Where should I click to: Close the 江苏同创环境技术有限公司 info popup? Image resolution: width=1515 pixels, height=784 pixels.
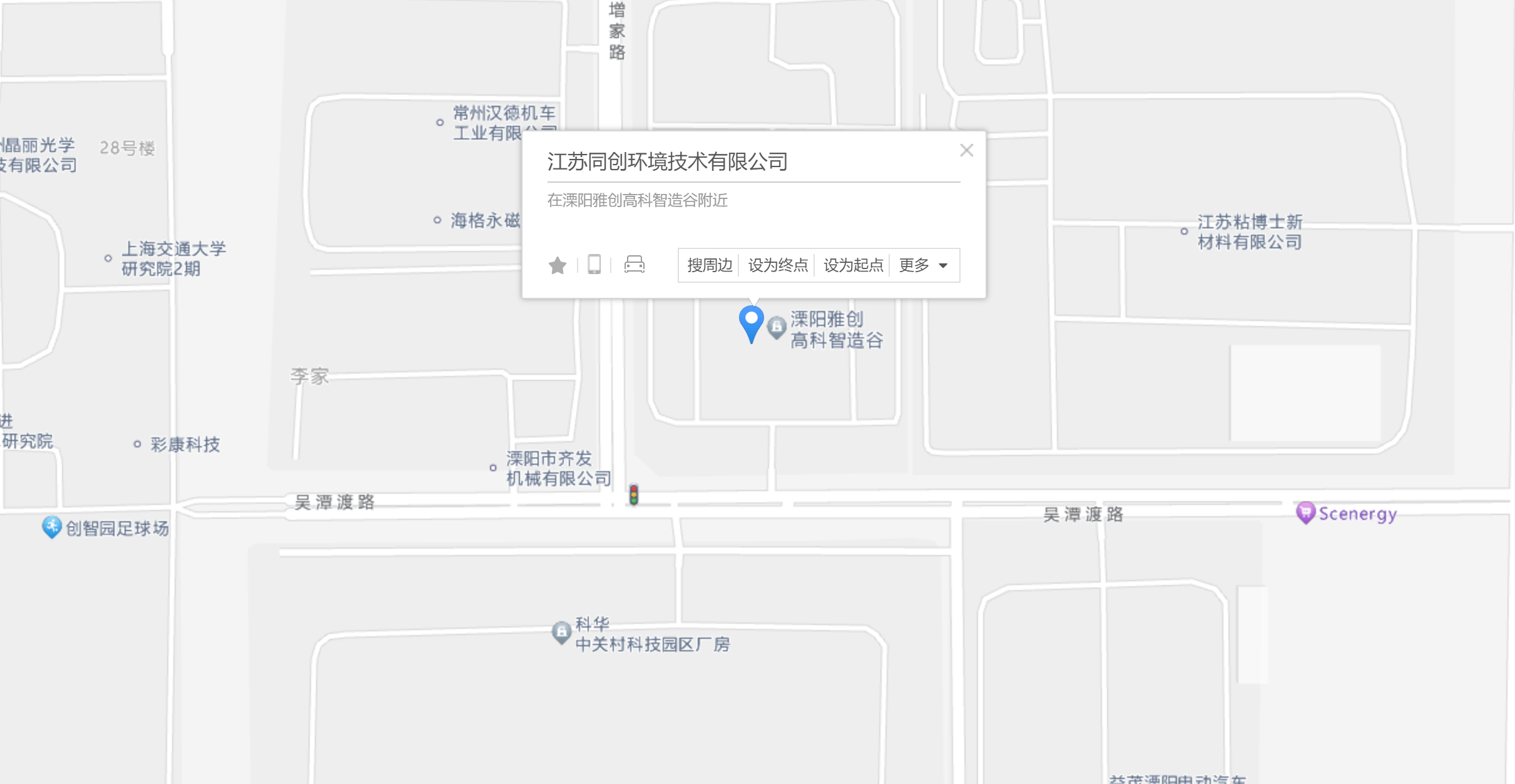coord(966,150)
